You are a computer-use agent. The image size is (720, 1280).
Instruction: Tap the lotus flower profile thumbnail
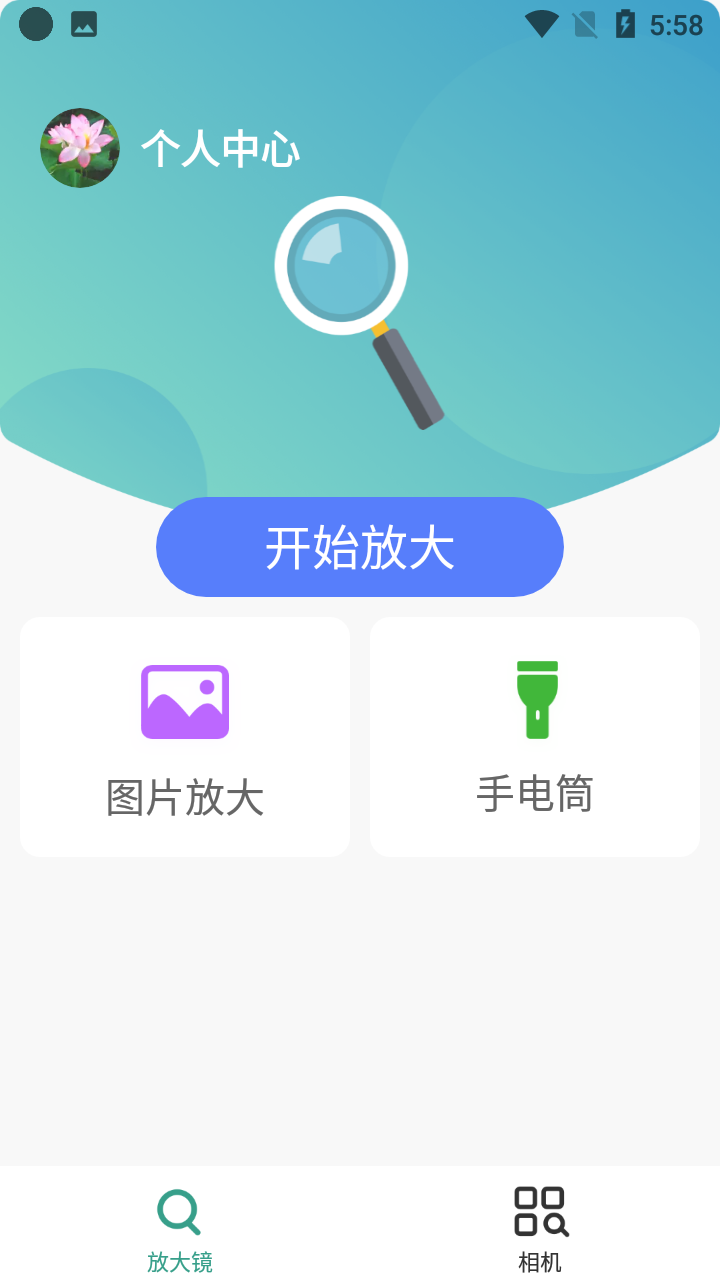point(79,147)
